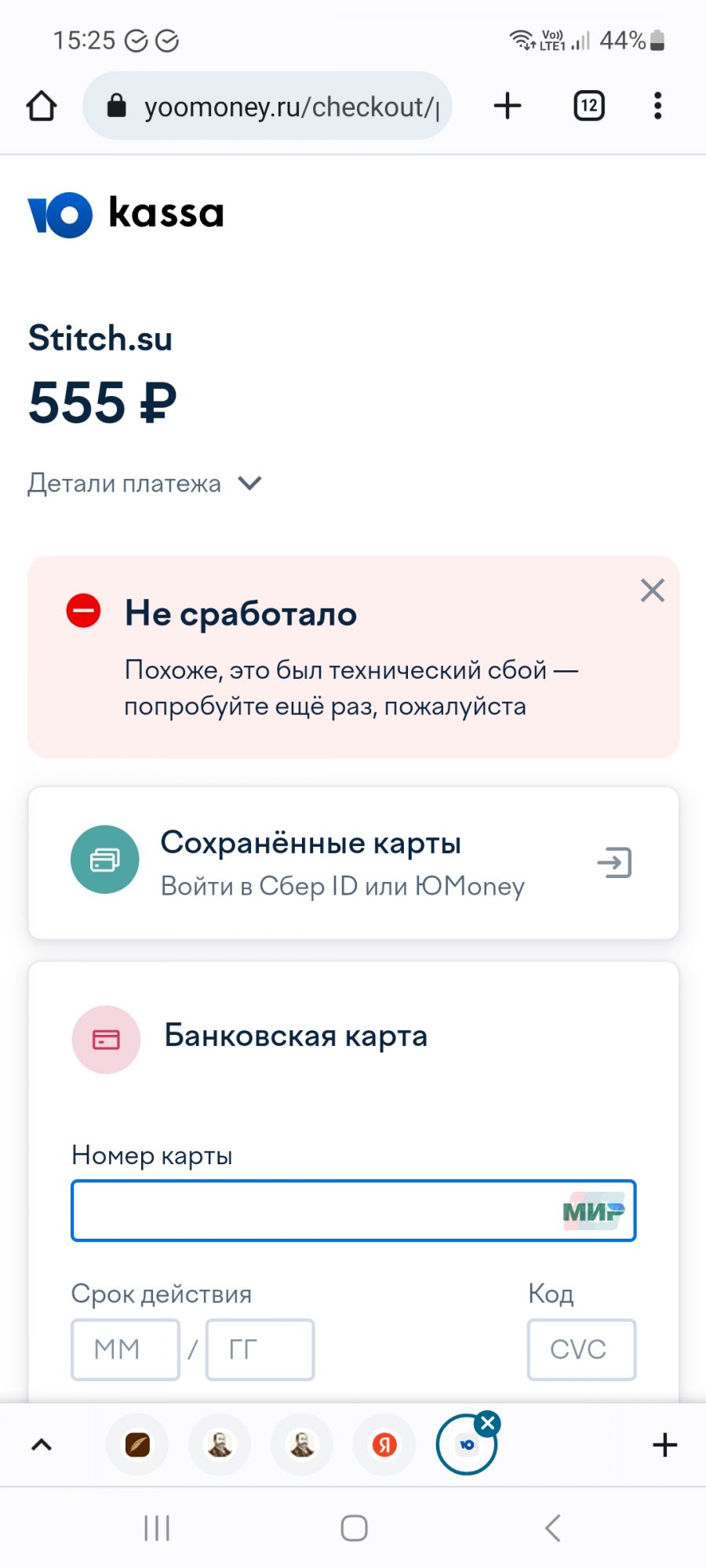Screen dimensions: 706x1568
Task: Enter the CVC code field
Action: (x=581, y=1349)
